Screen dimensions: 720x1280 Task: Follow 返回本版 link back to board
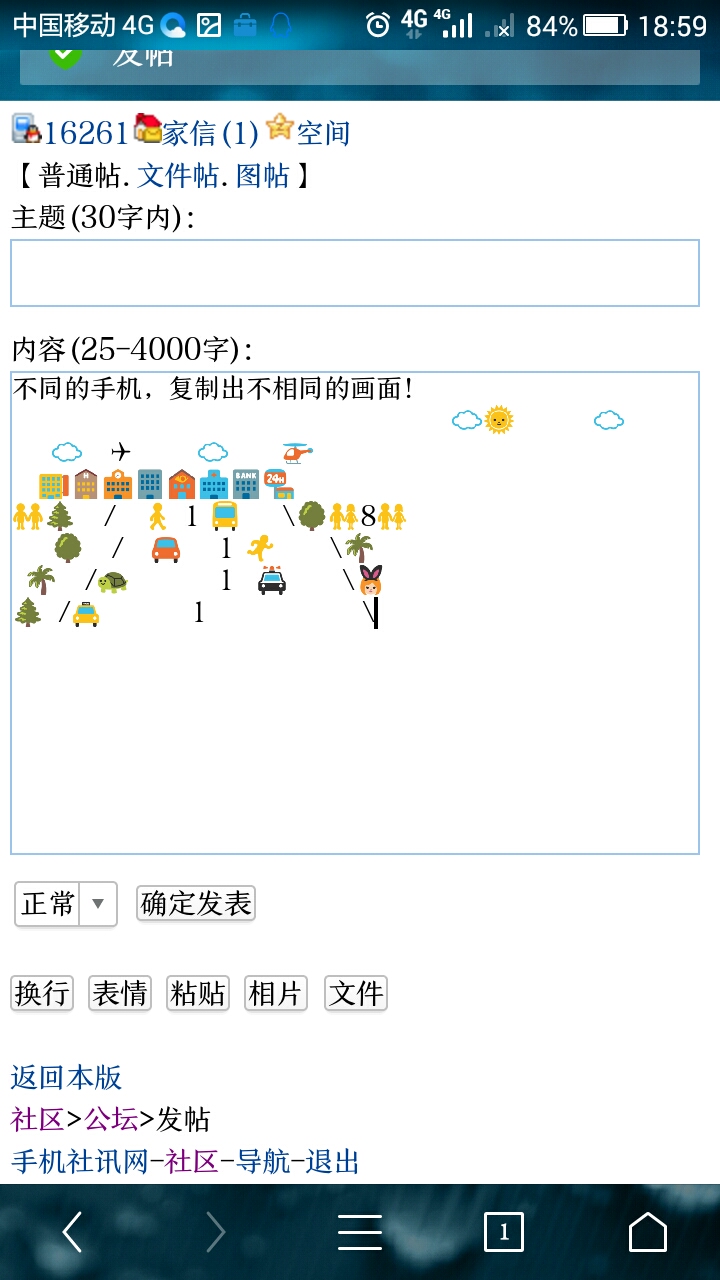(66, 1077)
